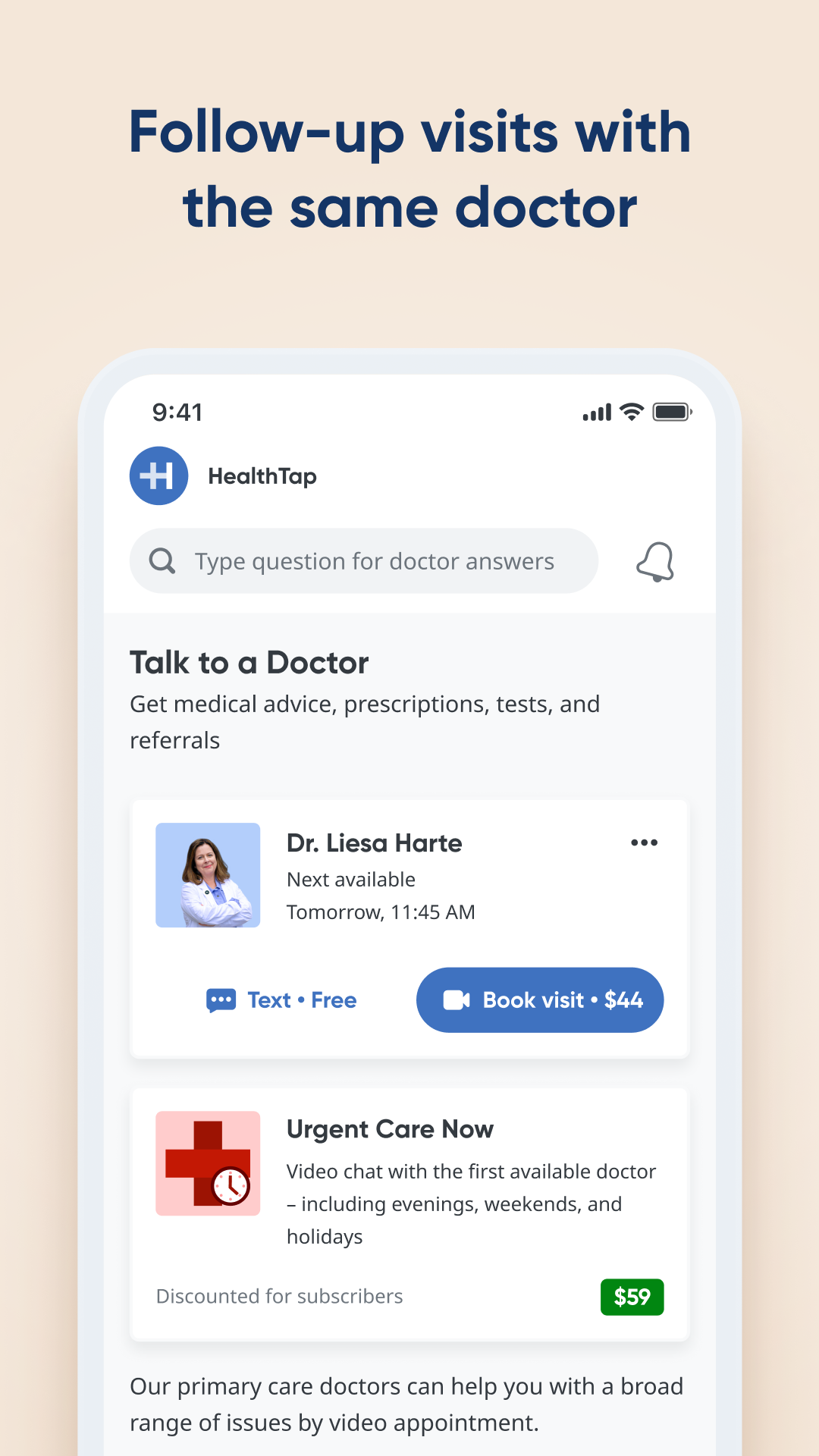Image resolution: width=819 pixels, height=1456 pixels.
Task: Tap the battery indicator in the status bar
Action: (x=672, y=411)
